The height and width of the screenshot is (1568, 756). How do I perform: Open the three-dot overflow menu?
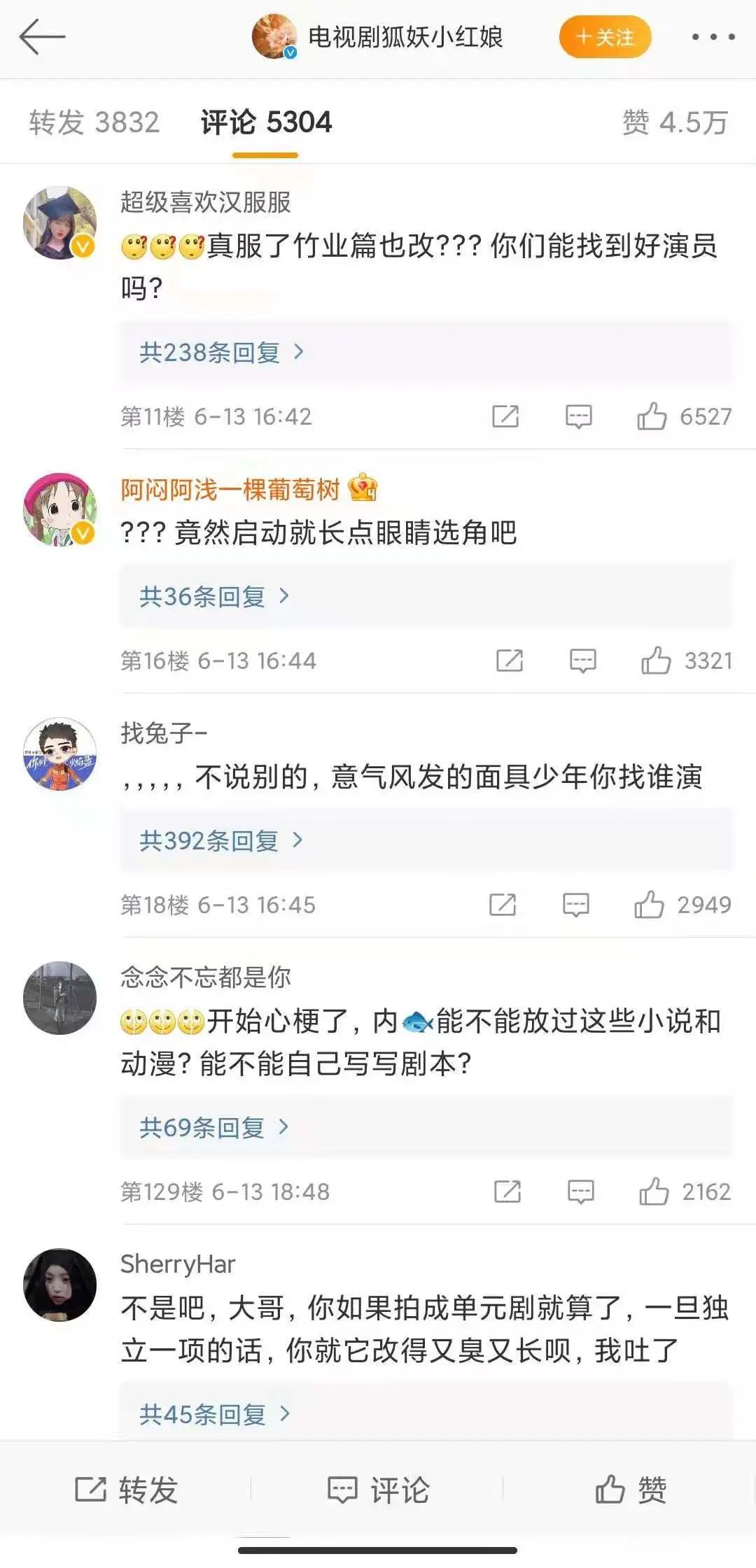(713, 37)
